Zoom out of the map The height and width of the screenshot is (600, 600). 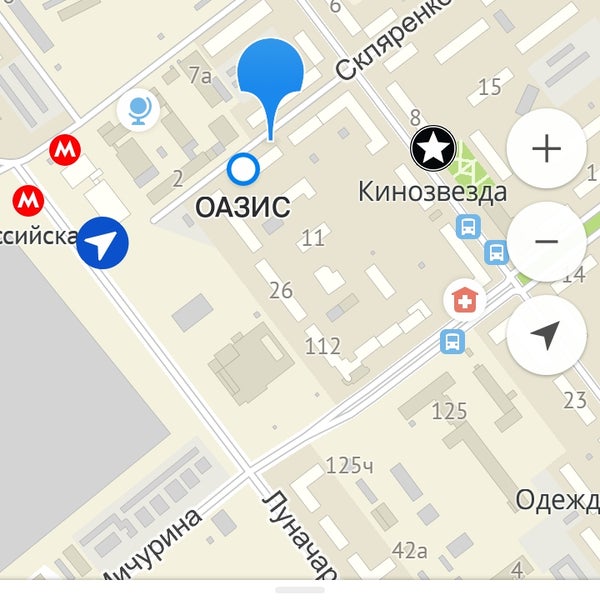546,241
